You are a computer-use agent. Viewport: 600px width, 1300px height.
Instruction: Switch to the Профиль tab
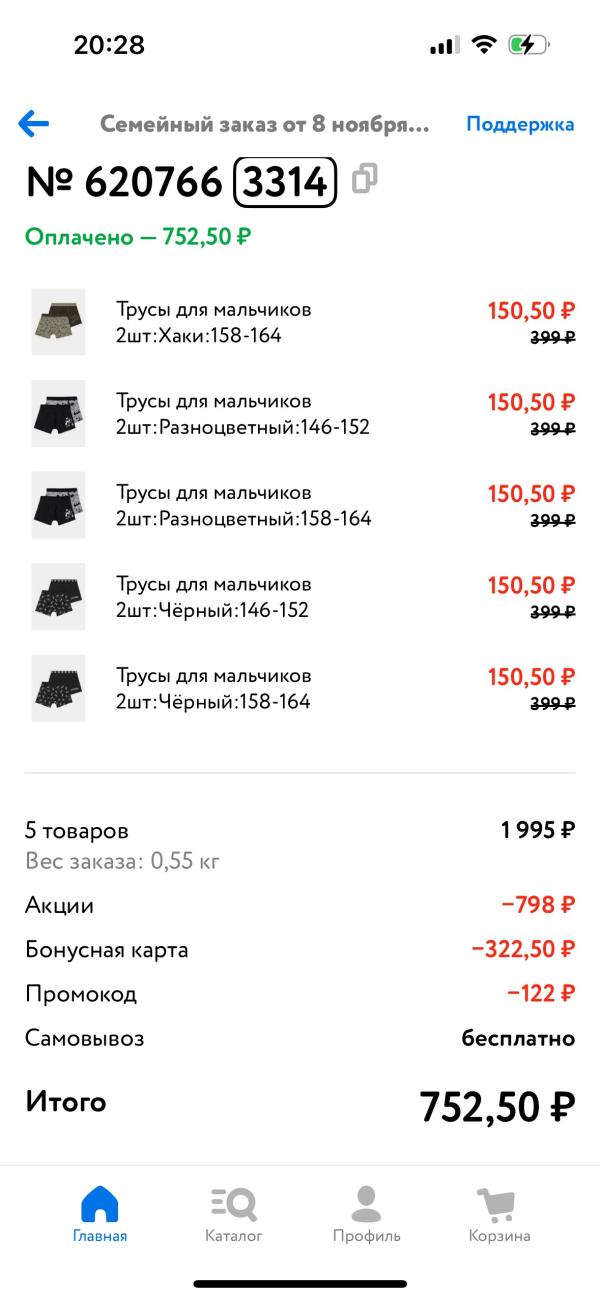click(367, 1214)
